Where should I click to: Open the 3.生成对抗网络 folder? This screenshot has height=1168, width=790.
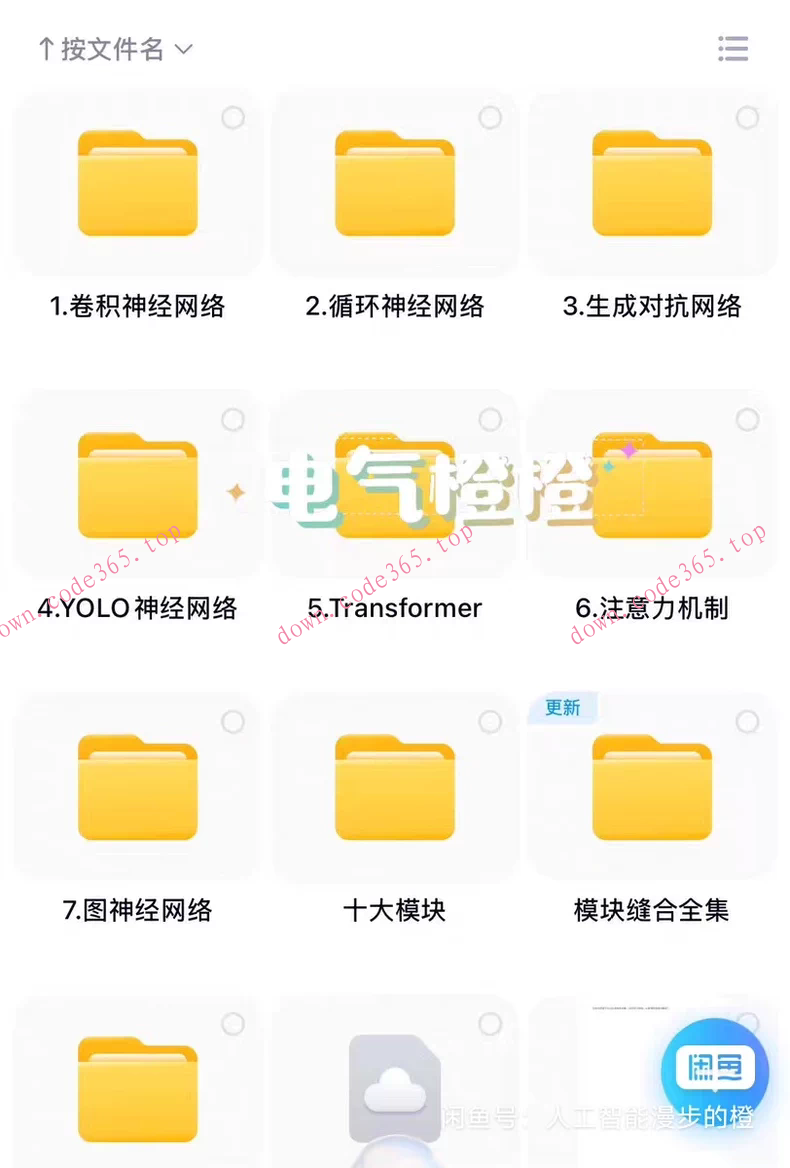652,185
